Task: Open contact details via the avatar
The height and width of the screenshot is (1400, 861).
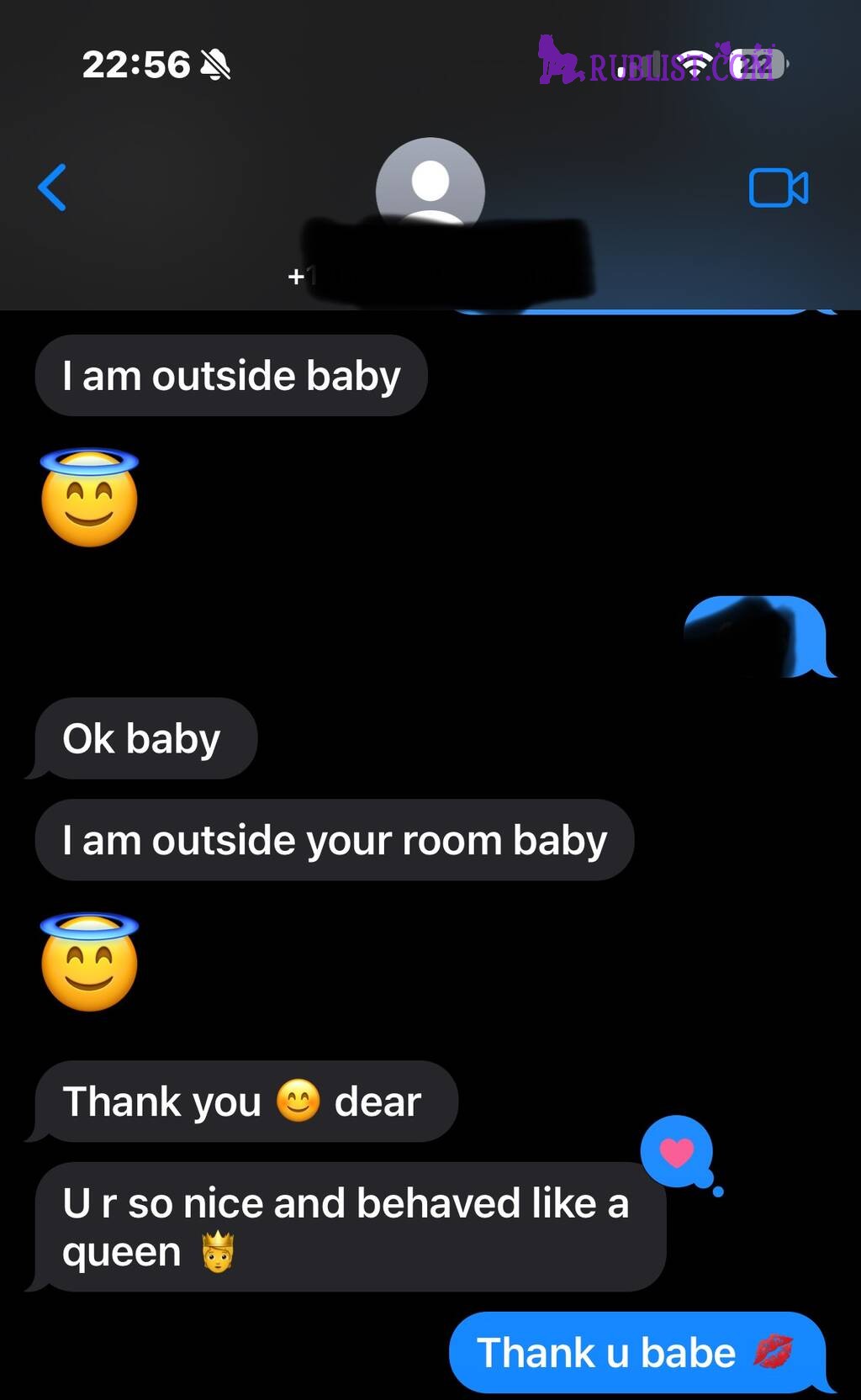Action: pos(430,183)
